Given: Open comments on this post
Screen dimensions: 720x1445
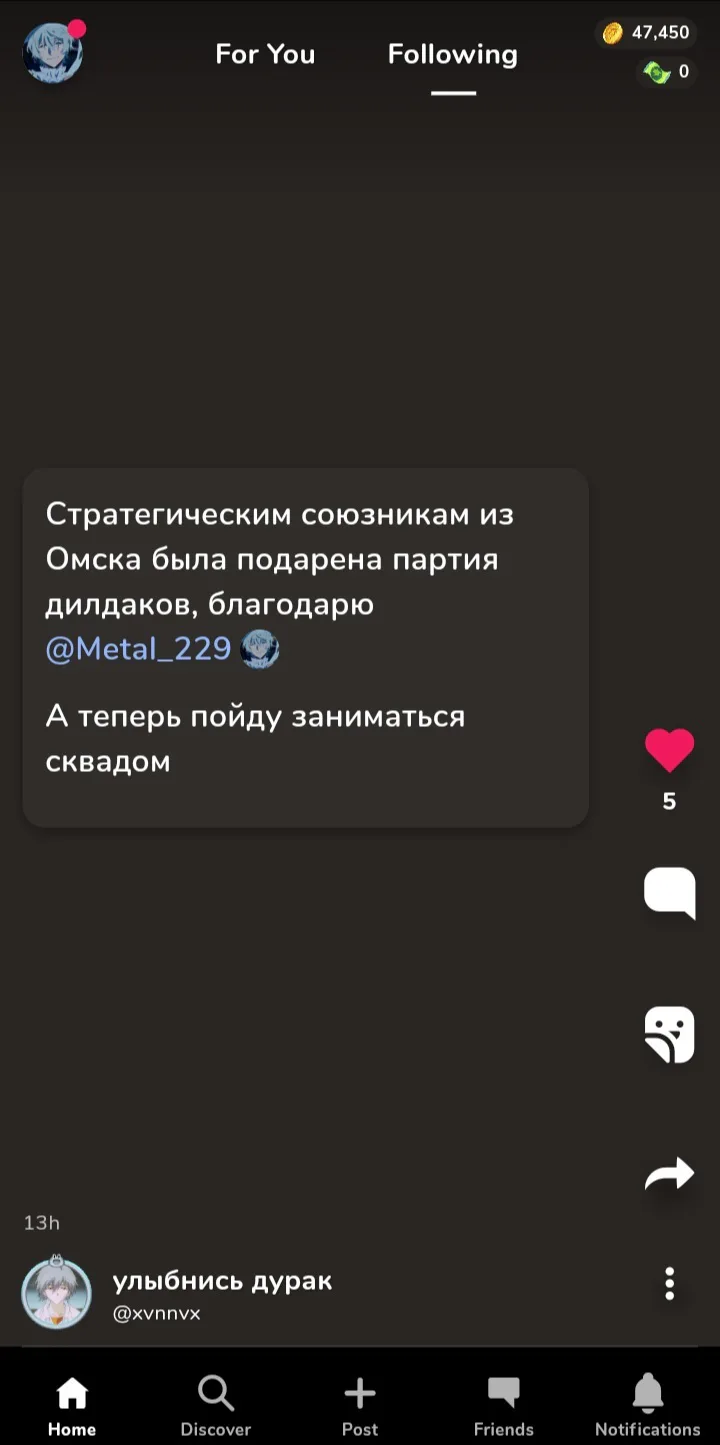Looking at the screenshot, I should click(x=669, y=892).
